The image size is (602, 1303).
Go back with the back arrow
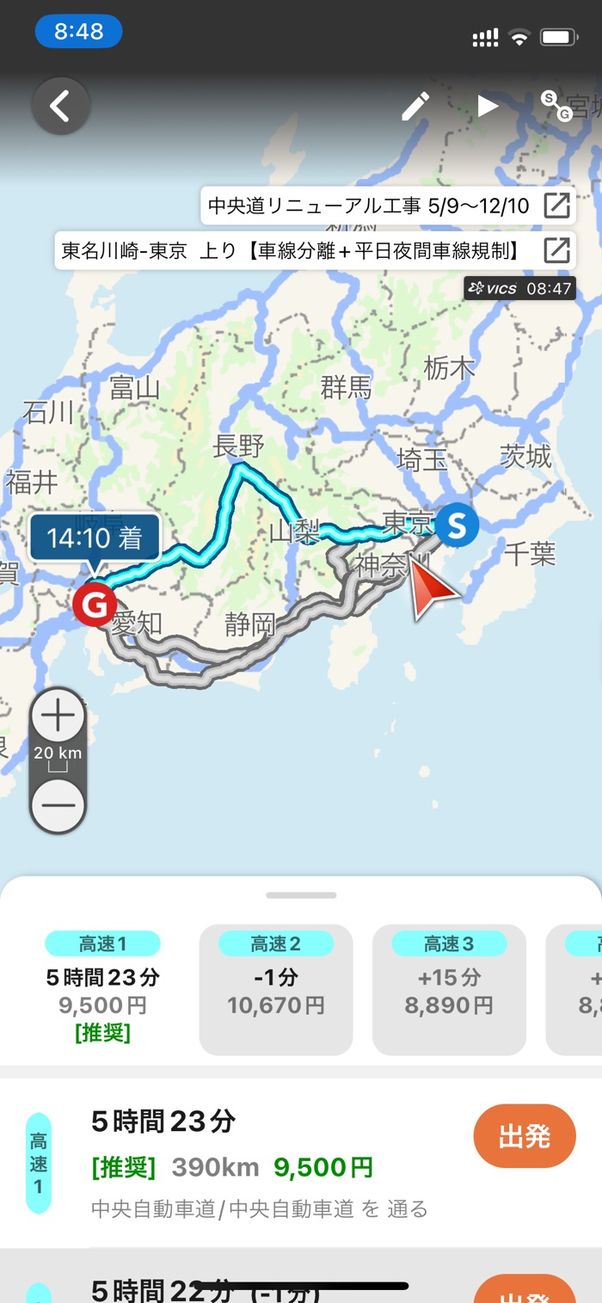coord(61,106)
